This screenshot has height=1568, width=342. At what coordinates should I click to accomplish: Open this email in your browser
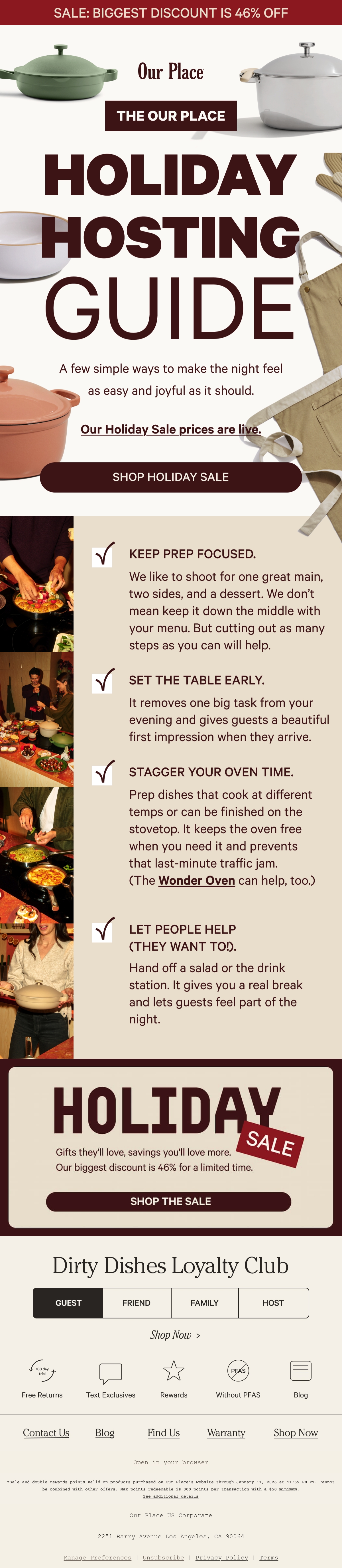(x=171, y=1462)
